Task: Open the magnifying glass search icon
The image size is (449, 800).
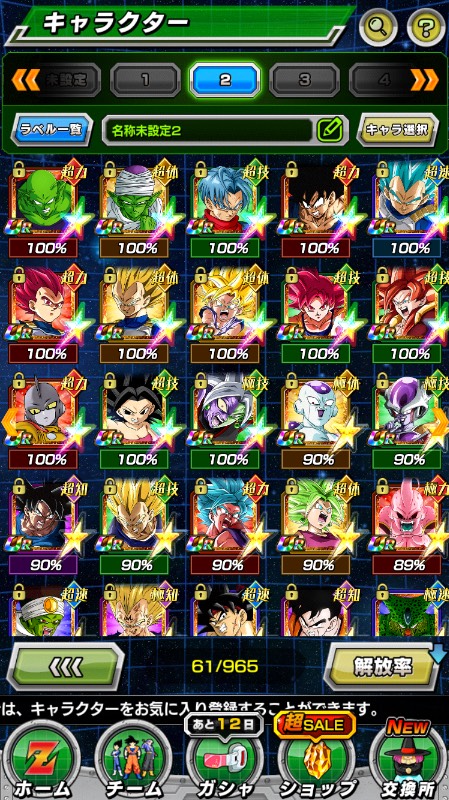Action: pyautogui.click(x=378, y=27)
